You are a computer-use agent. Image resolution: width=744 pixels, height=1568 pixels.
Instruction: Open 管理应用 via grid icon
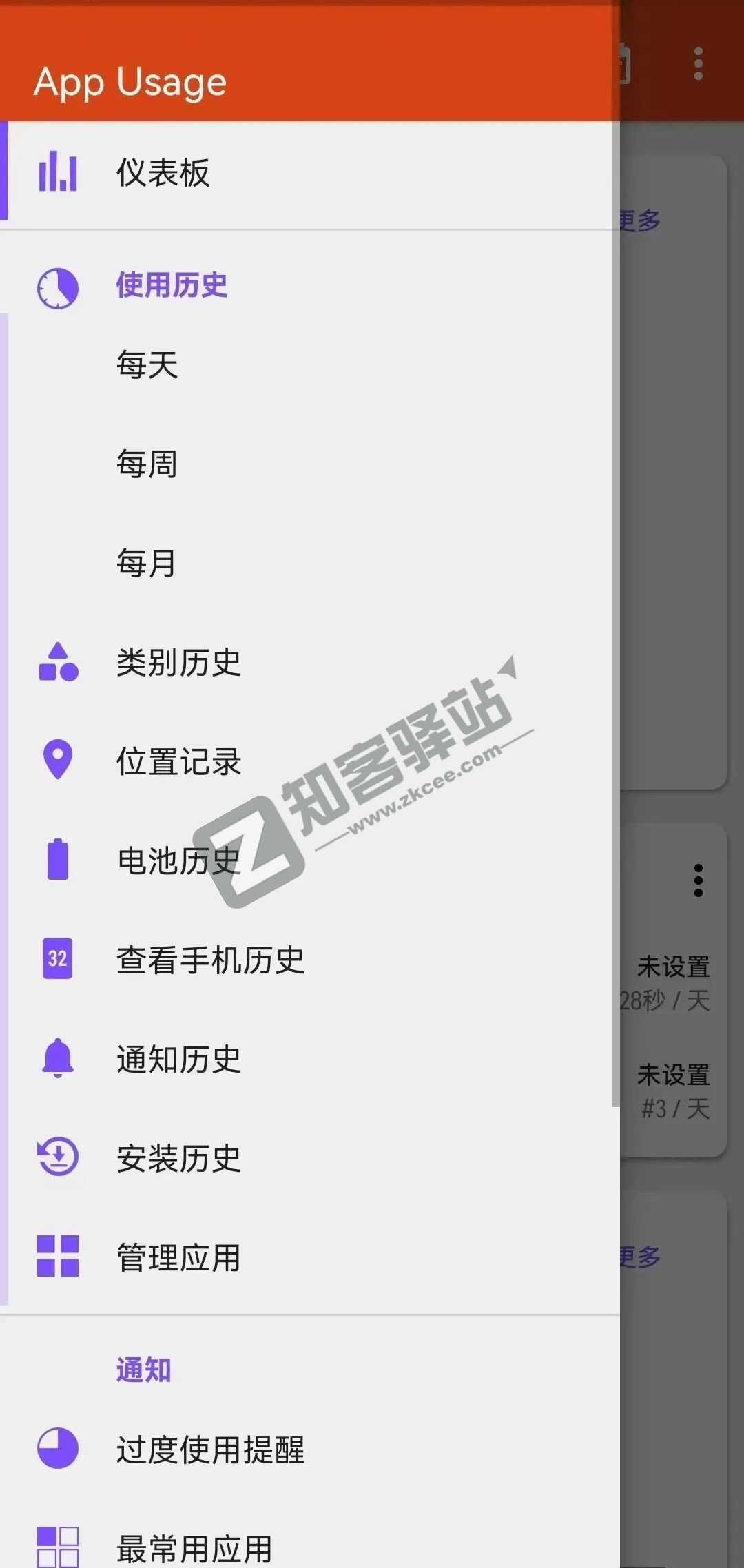coord(58,1257)
